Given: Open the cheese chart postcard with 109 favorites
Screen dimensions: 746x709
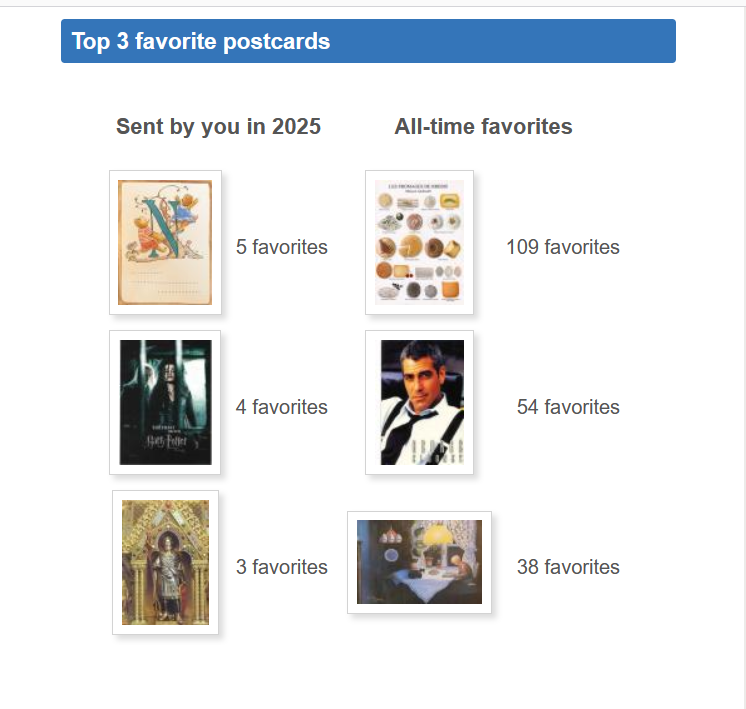Looking at the screenshot, I should tap(419, 242).
